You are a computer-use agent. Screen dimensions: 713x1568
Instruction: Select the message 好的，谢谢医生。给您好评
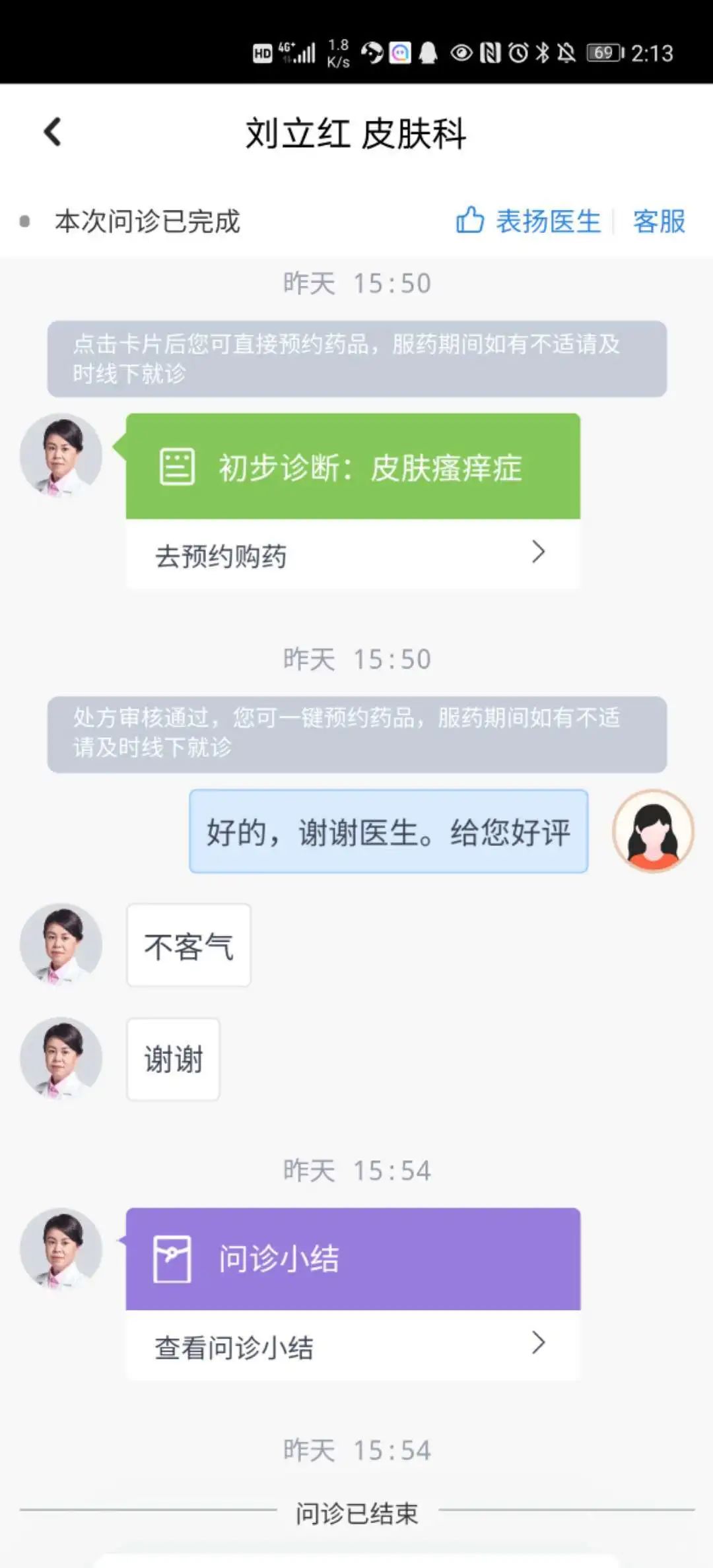[388, 831]
